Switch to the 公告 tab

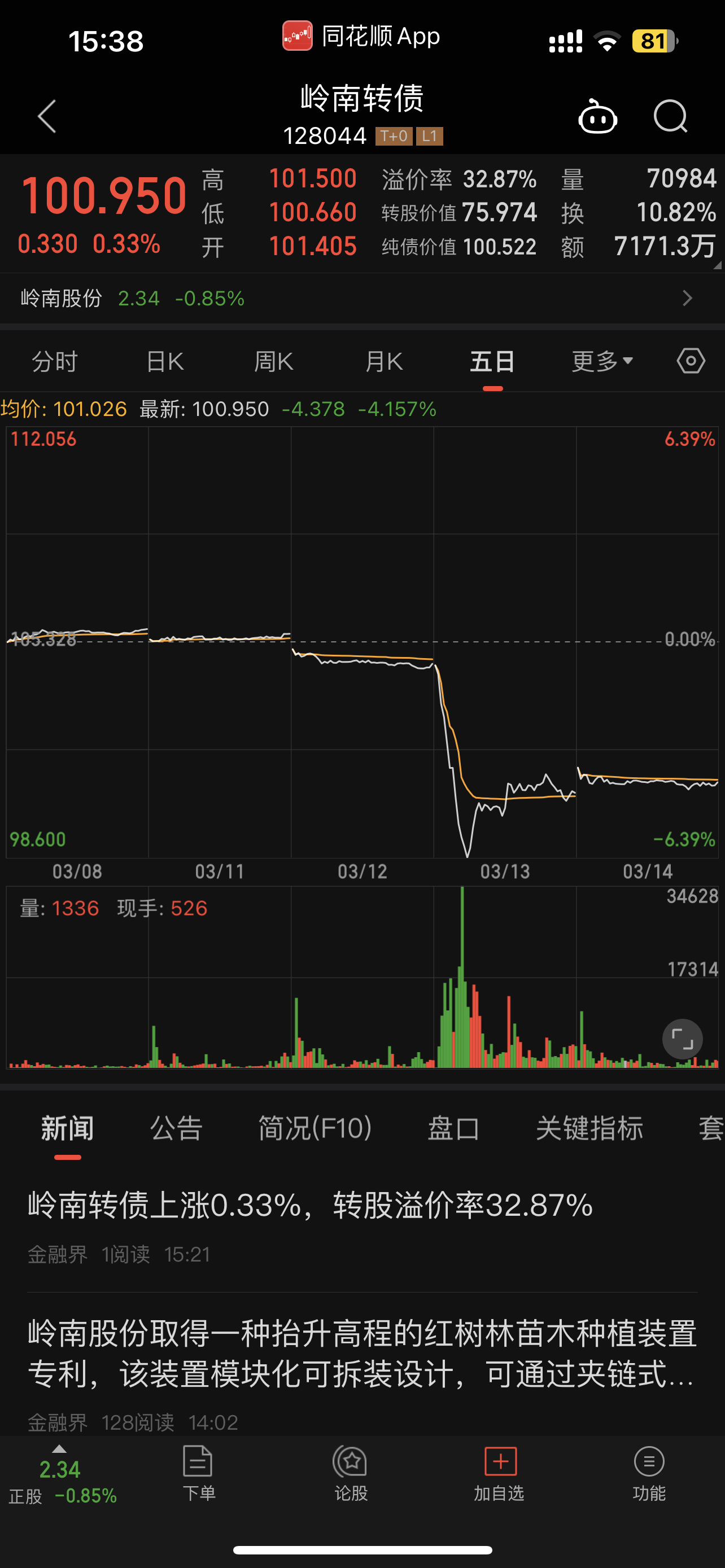[x=176, y=1128]
